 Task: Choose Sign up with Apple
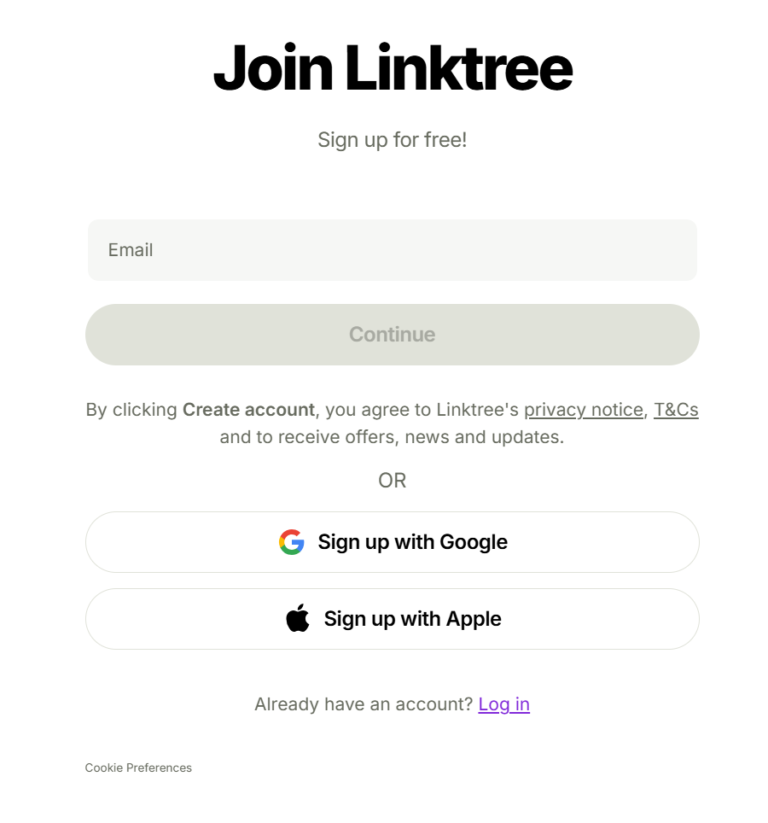(x=392, y=619)
